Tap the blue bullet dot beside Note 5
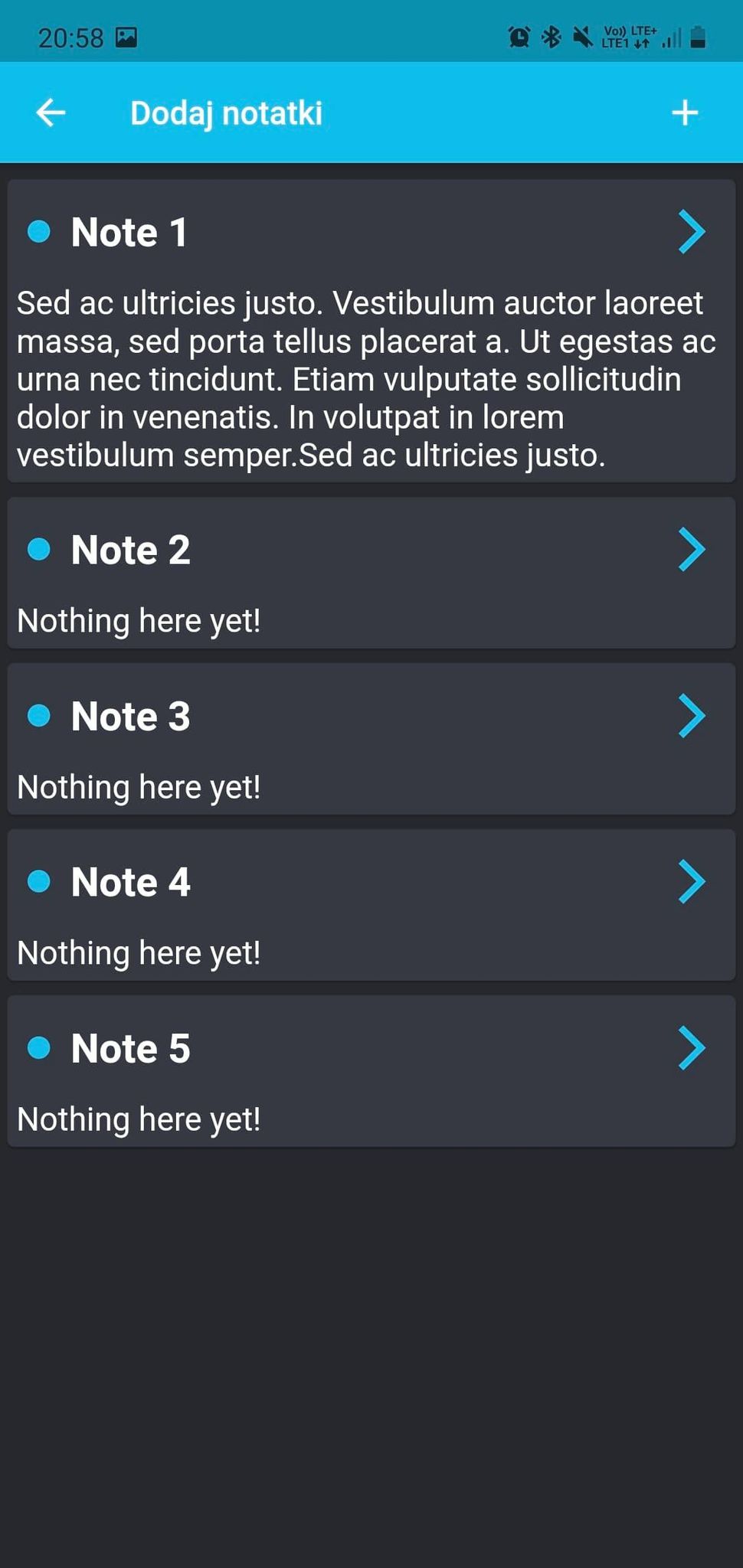743x1568 pixels. point(38,1048)
